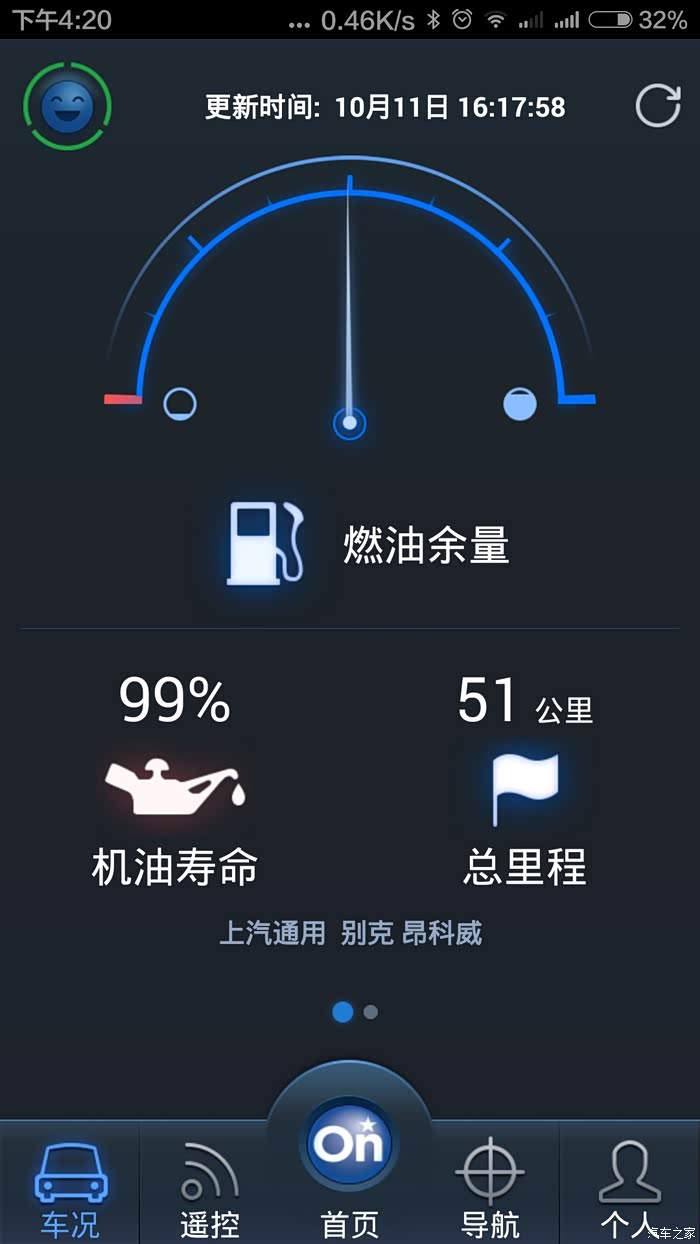Open the 个人 profile tab
The width and height of the screenshot is (700, 1244).
tap(629, 1185)
